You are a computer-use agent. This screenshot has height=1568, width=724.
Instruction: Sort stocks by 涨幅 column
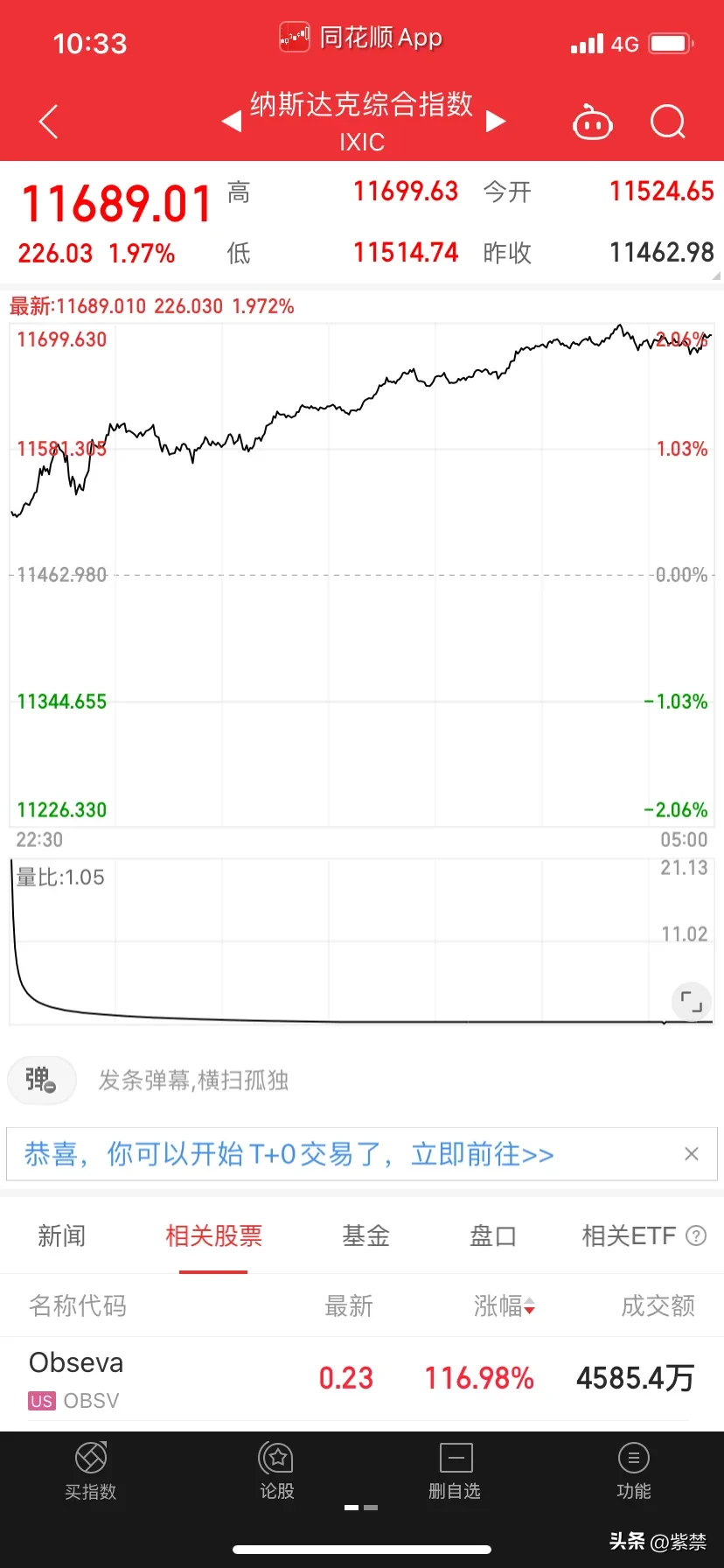tap(504, 1305)
